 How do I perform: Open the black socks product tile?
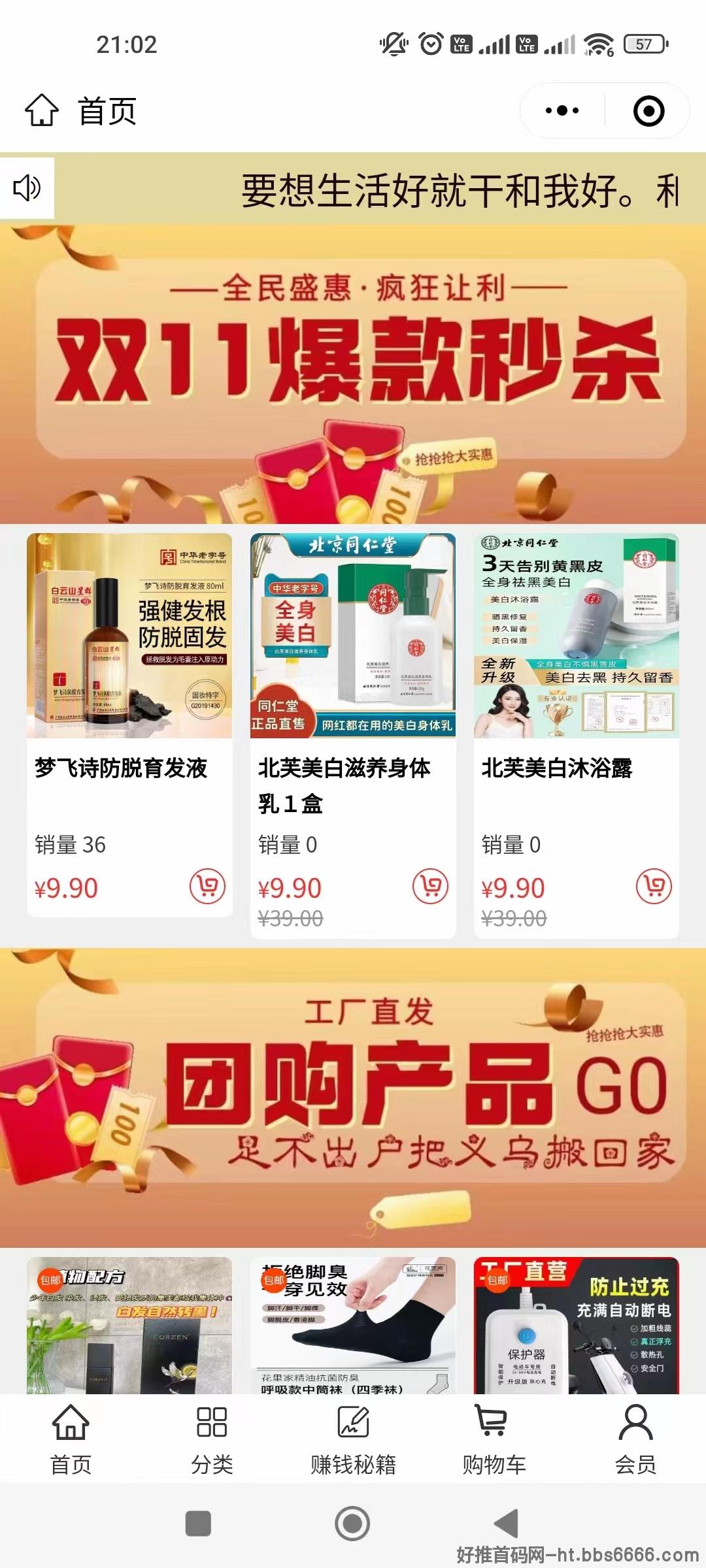353,1326
